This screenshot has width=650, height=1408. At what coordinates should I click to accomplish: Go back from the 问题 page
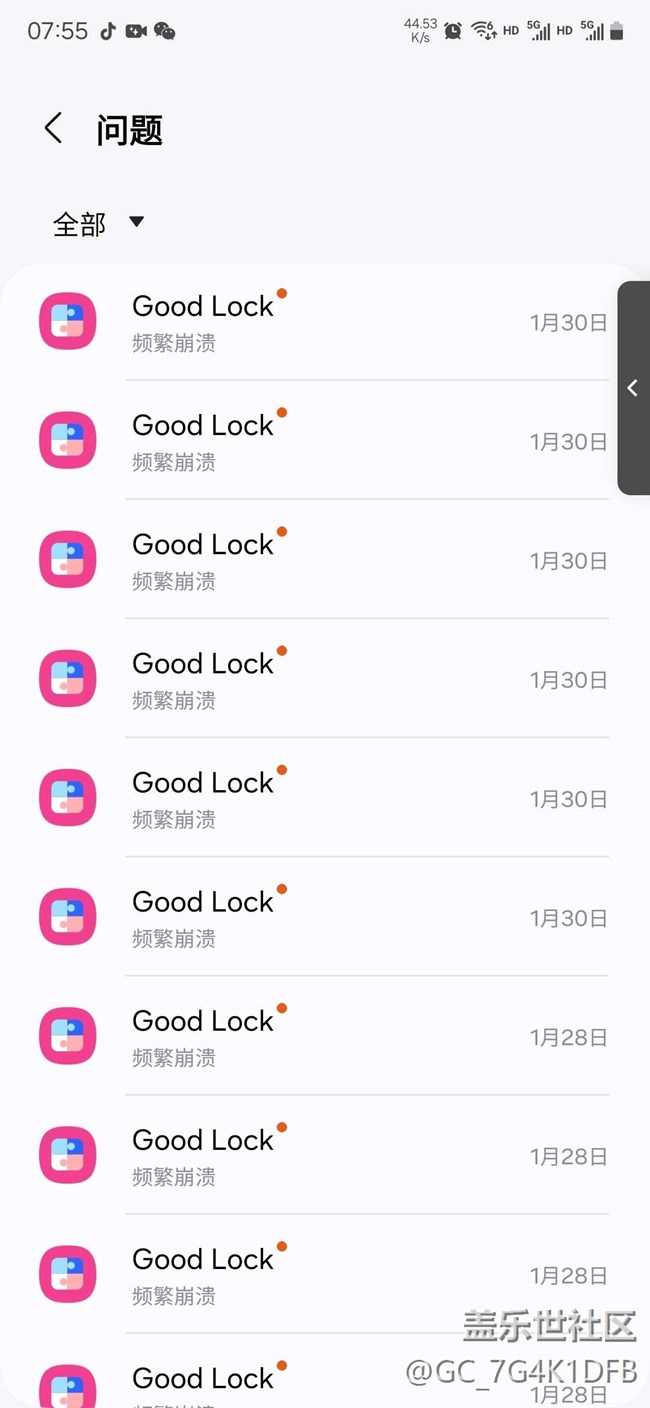tap(54, 129)
